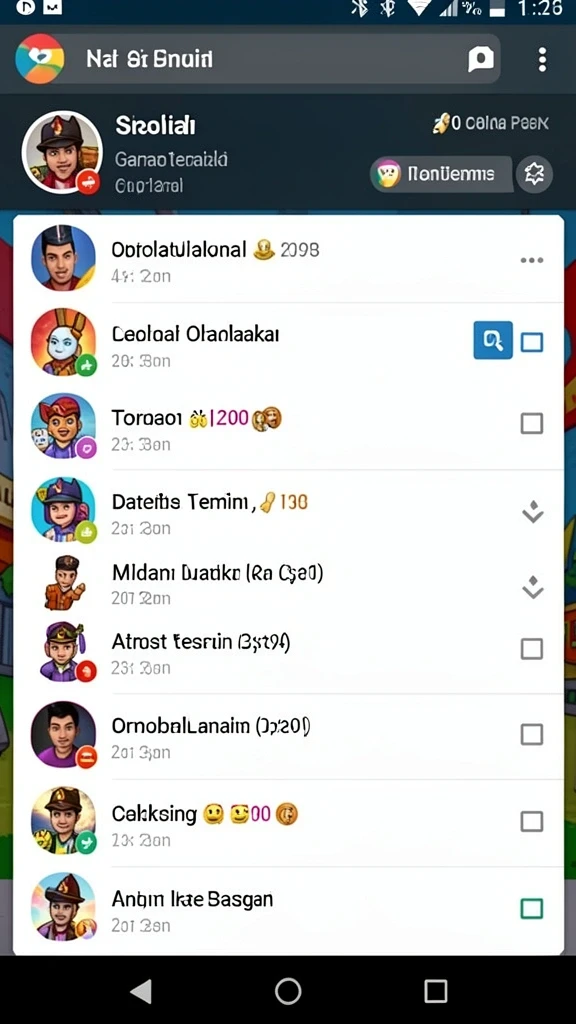Open the three-dot menu on Optolatulalonal row
The height and width of the screenshot is (1024, 576).
point(532,261)
